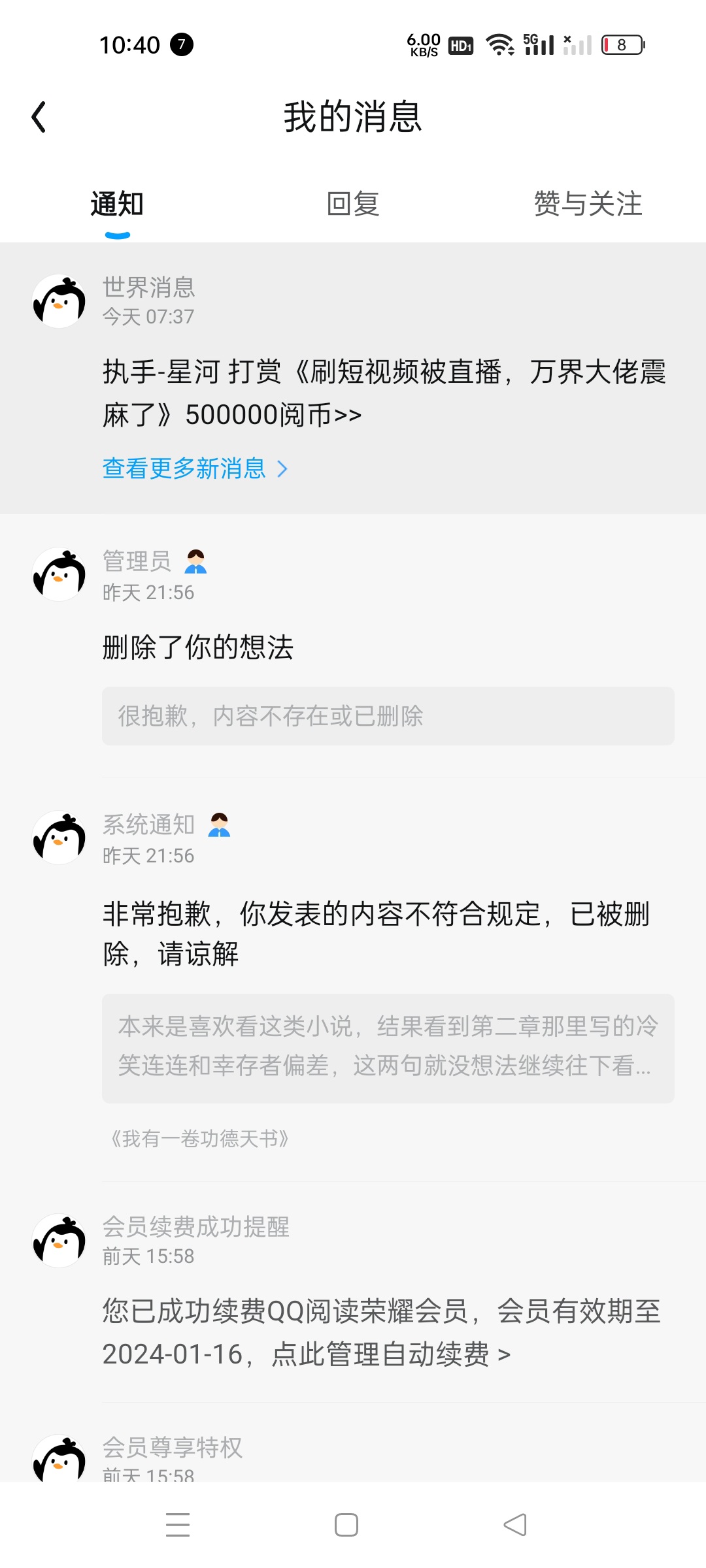Switch to the 赞与关注 tab
This screenshot has width=706, height=1568.
pos(588,204)
